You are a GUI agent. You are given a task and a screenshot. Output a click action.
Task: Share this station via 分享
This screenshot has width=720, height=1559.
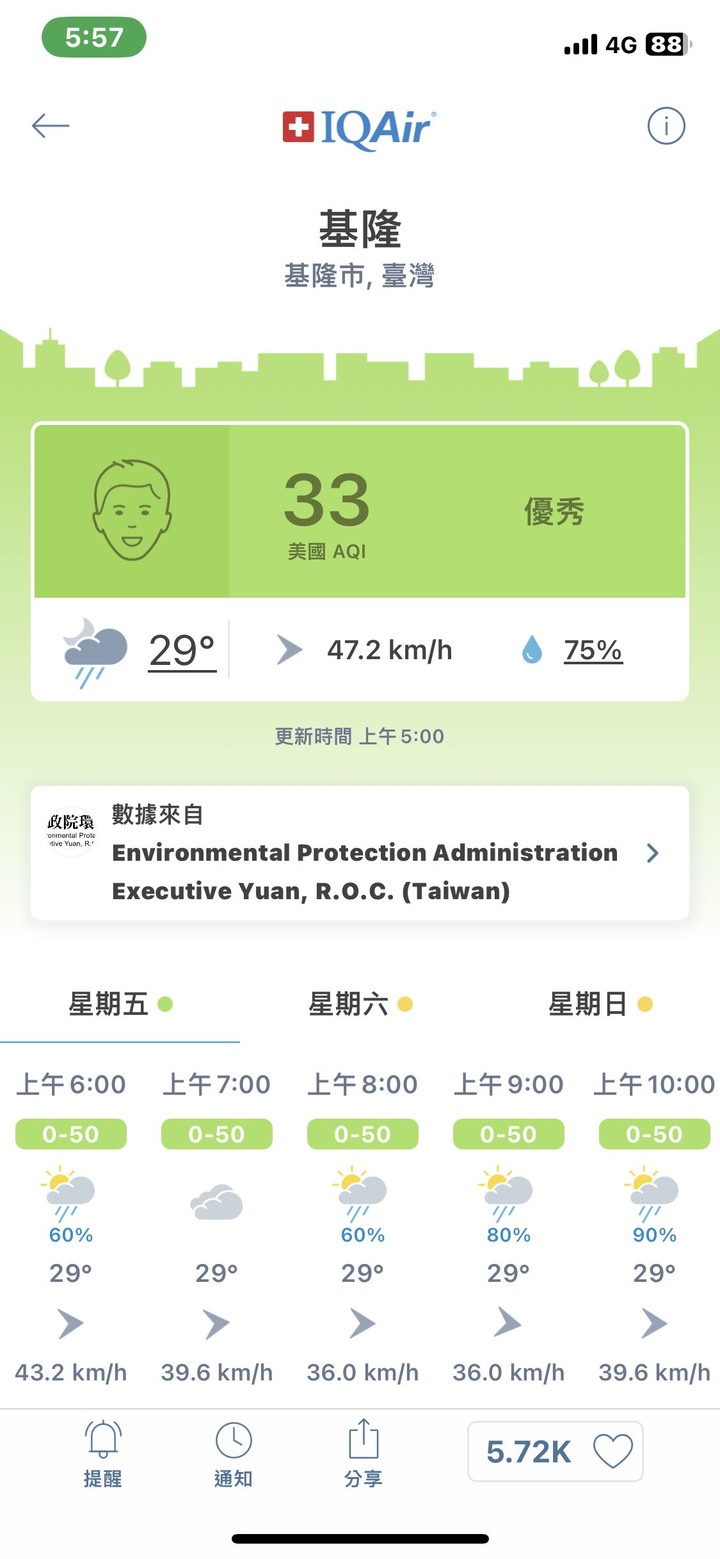pos(363,1454)
